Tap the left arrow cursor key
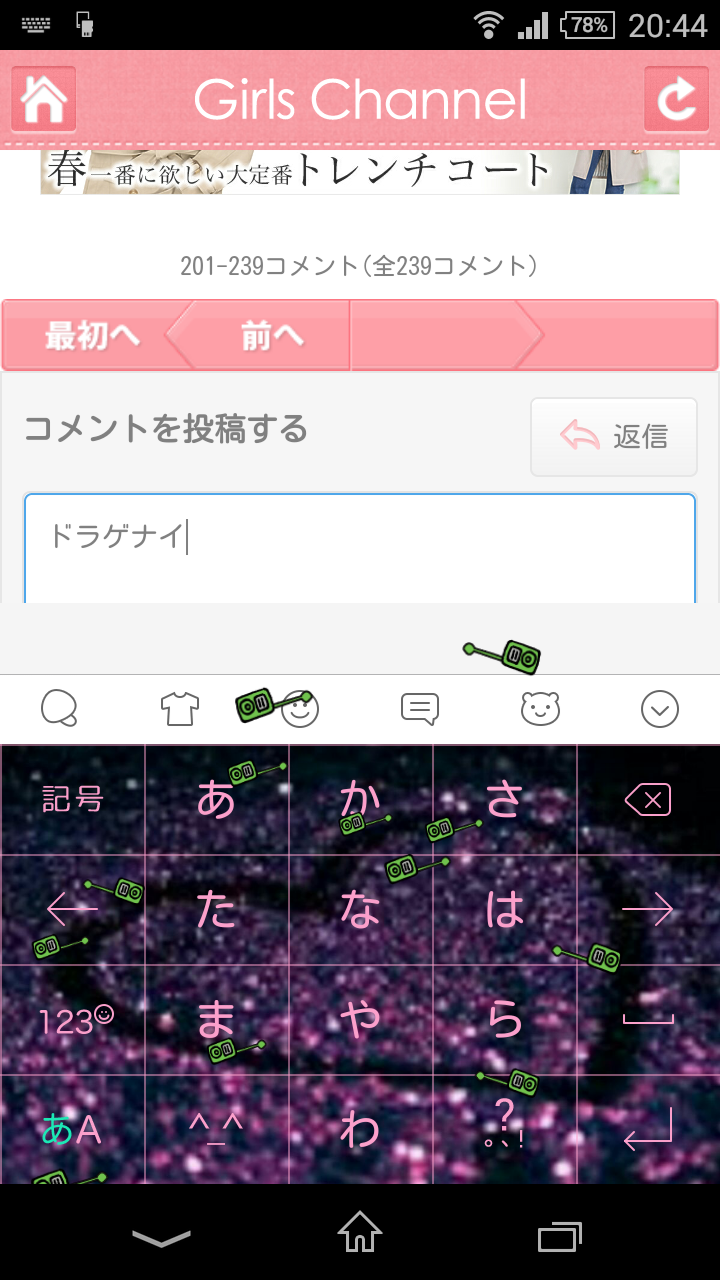 click(x=72, y=910)
